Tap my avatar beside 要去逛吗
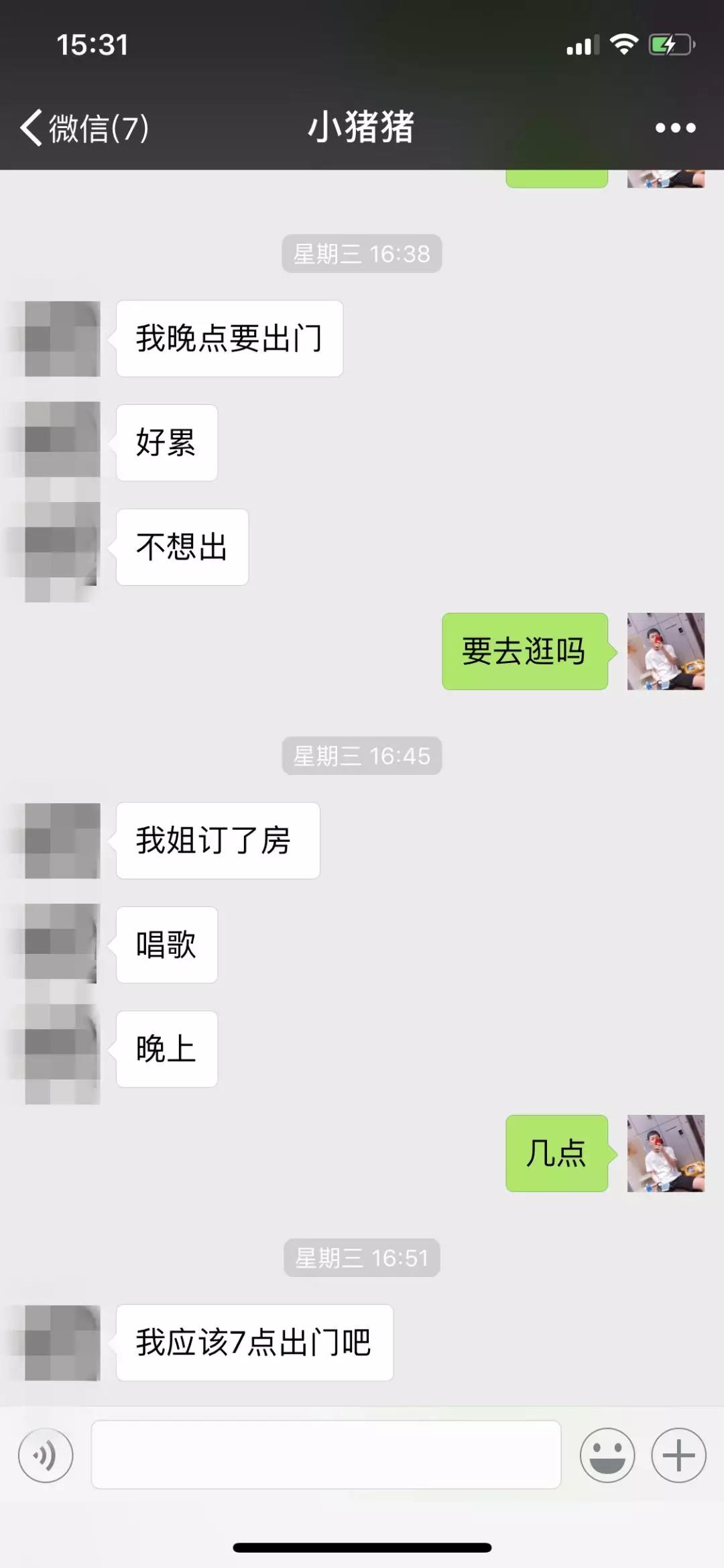Viewport: 724px width, 1568px height. point(666,651)
